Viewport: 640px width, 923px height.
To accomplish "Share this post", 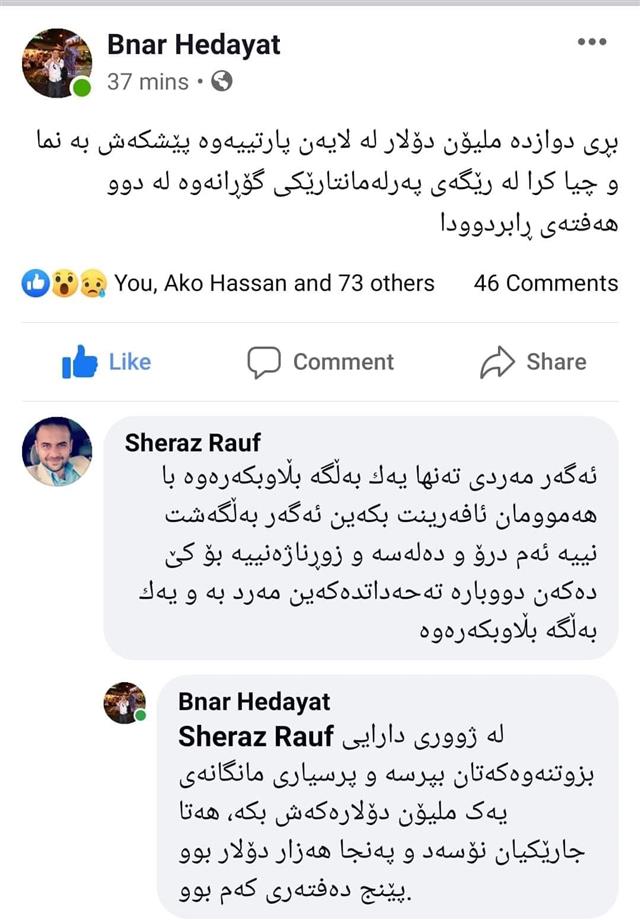I will (x=534, y=362).
